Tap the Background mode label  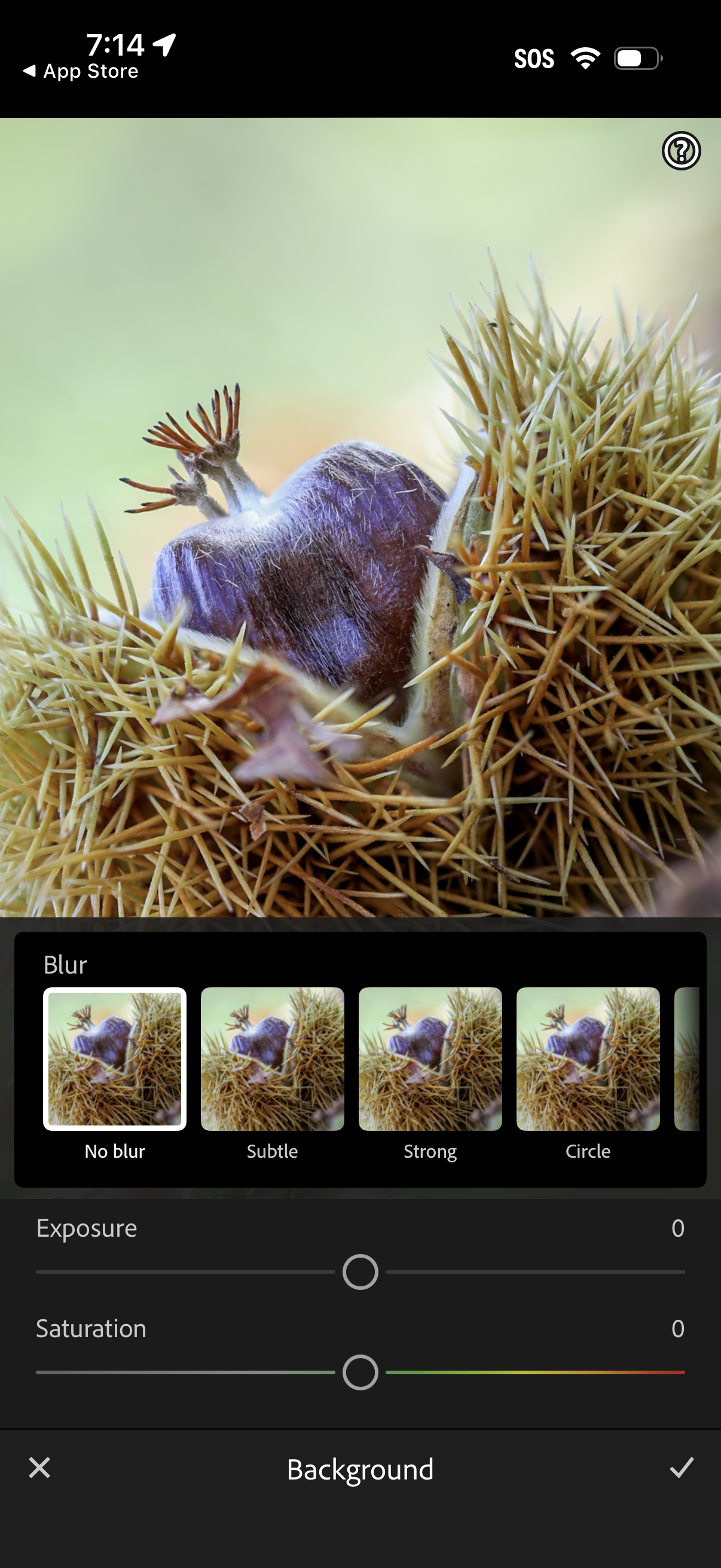(x=360, y=1469)
